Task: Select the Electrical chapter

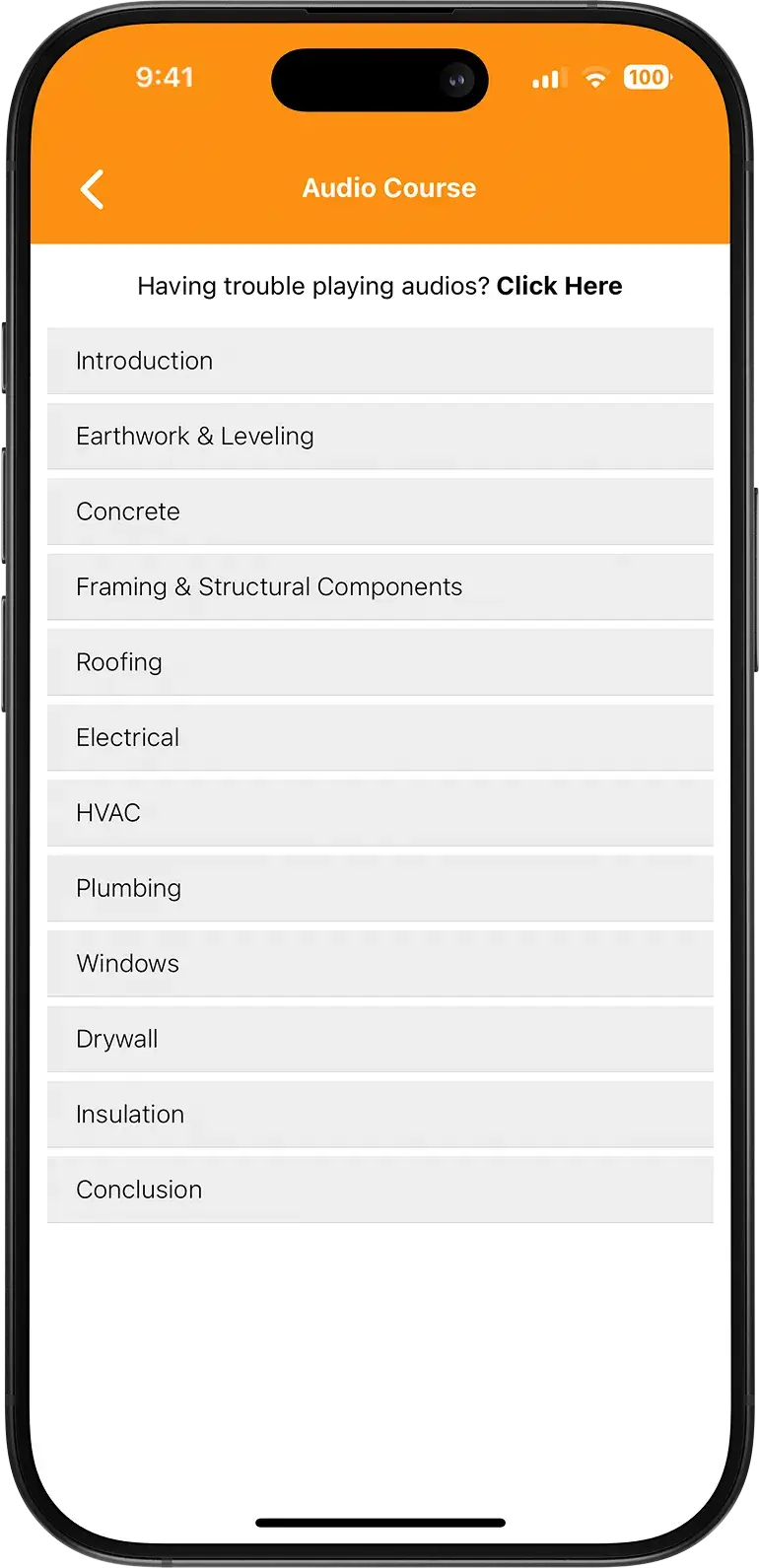Action: click(379, 737)
